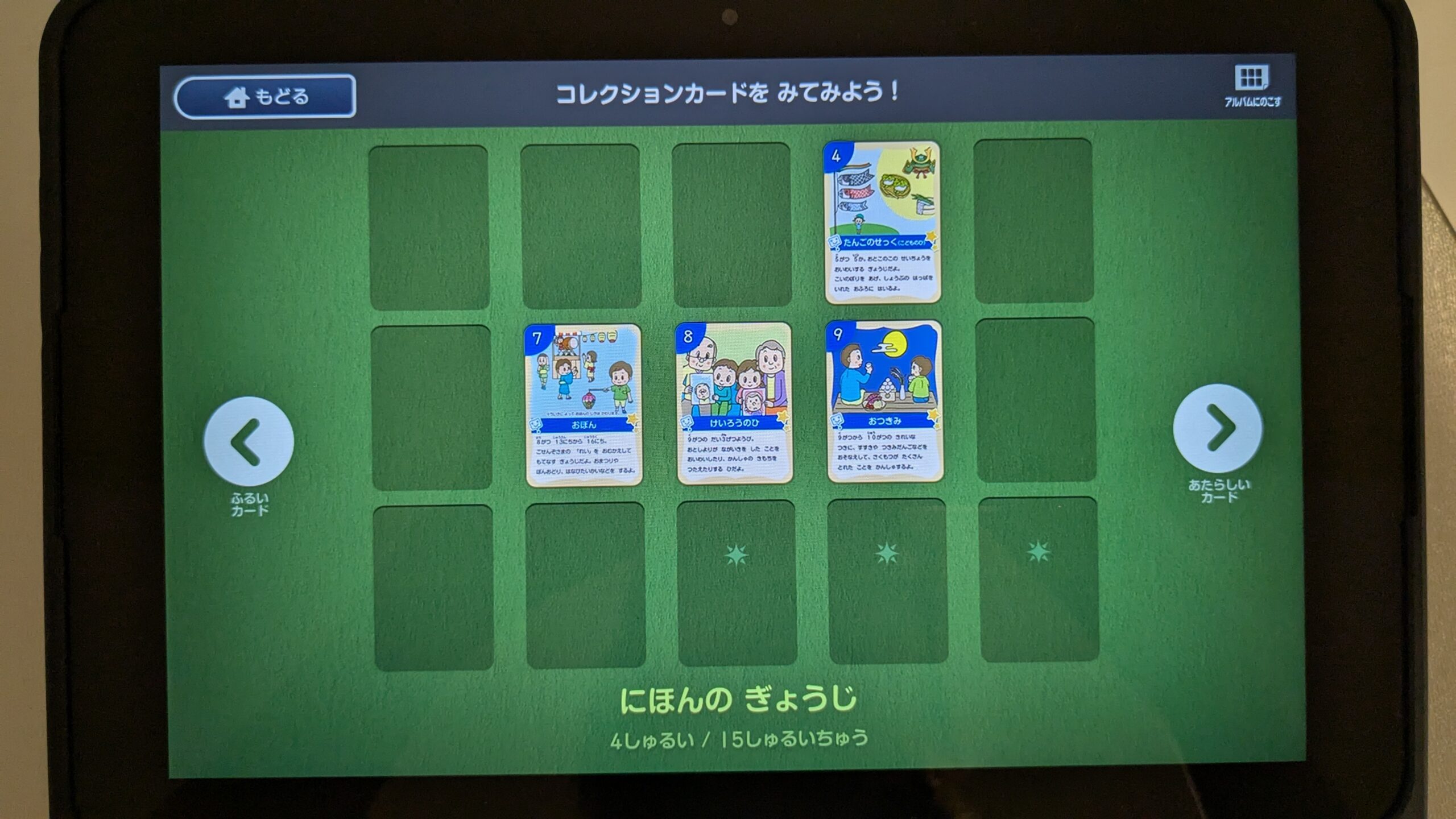The height and width of the screenshot is (819, 1456).
Task: View card 8 けいろうのひ
Action: (734, 403)
